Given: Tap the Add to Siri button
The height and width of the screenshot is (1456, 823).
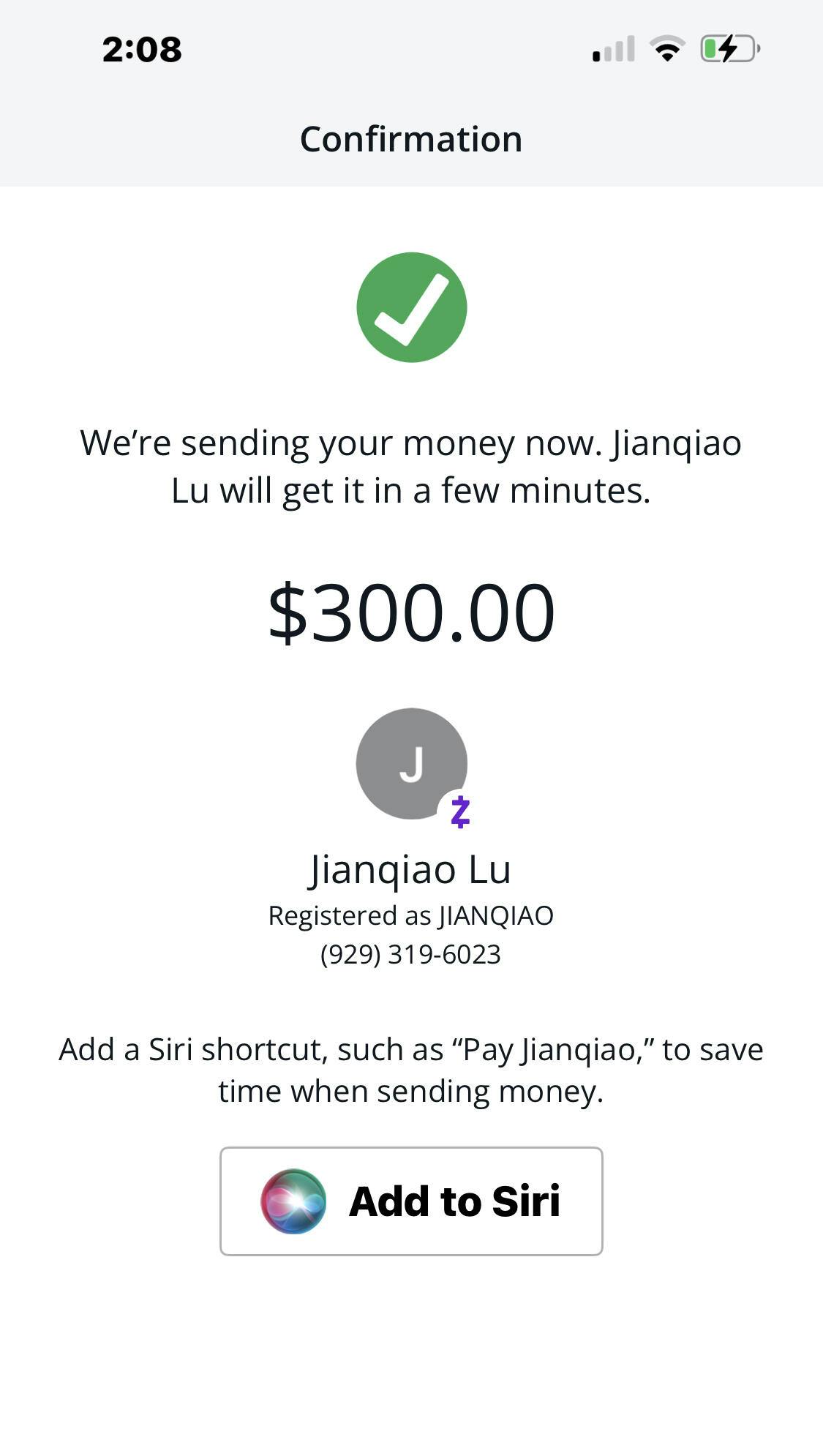Looking at the screenshot, I should tap(411, 1201).
